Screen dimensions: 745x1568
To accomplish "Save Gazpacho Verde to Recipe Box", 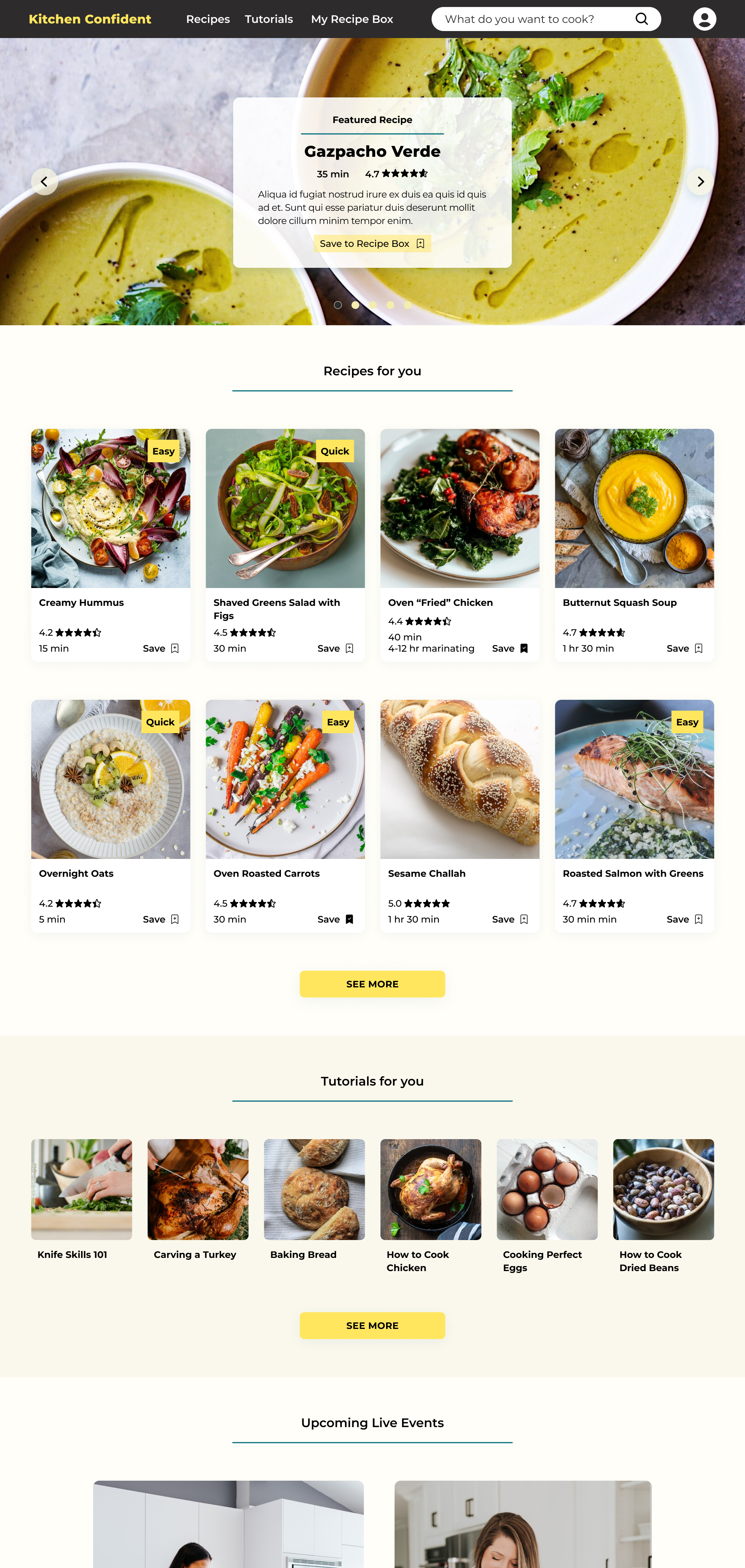I will pos(372,243).
